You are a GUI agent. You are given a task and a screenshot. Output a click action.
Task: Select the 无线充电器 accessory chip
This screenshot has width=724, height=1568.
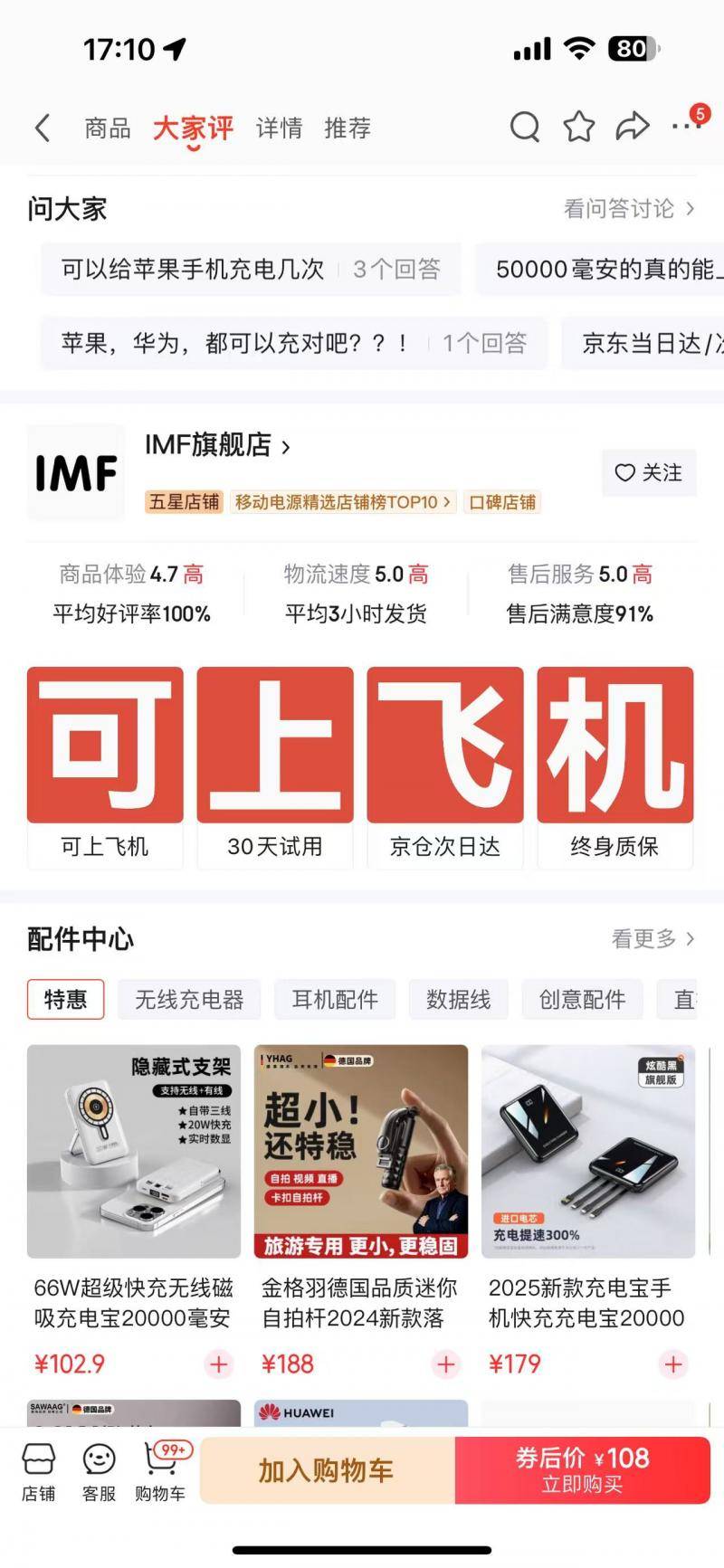(x=189, y=1000)
